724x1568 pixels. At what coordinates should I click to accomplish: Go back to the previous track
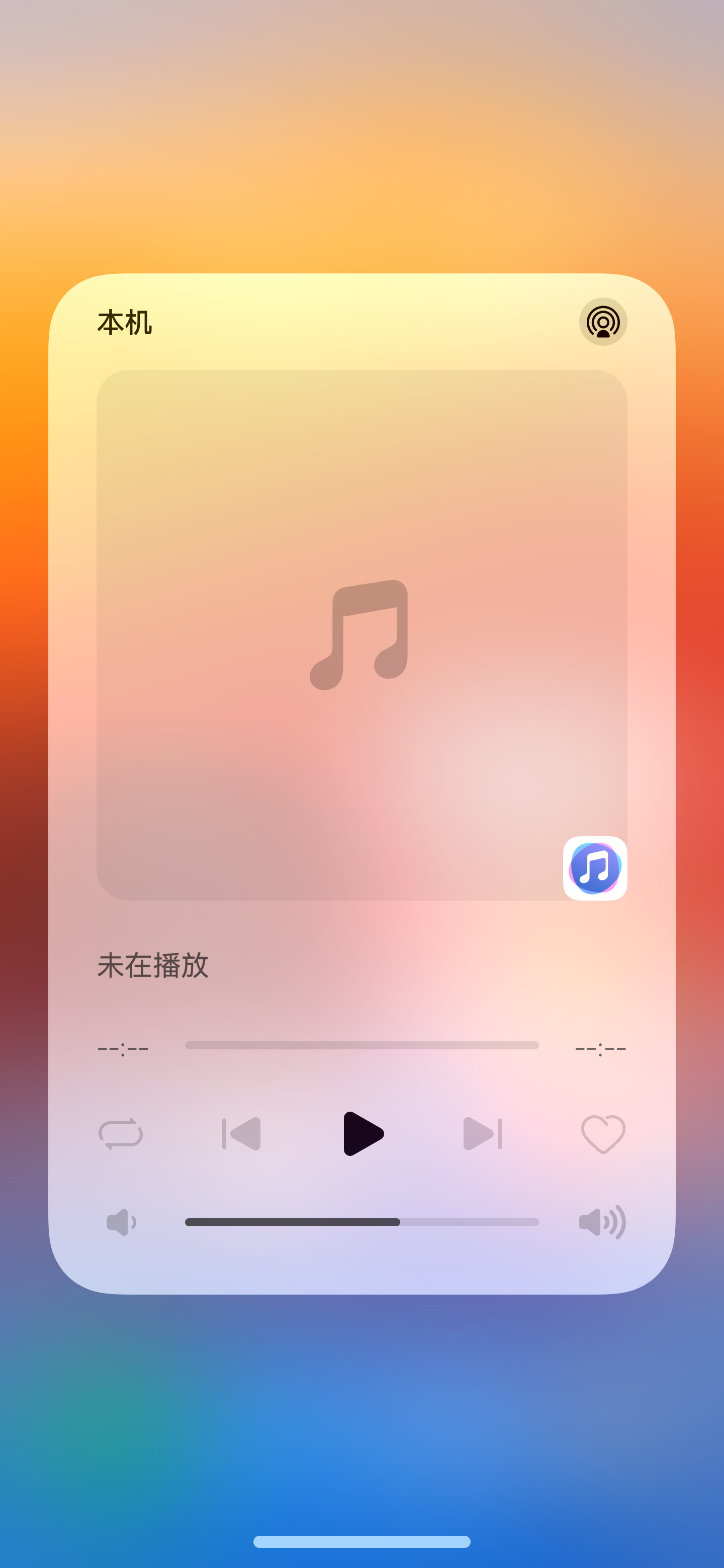[x=242, y=1133]
